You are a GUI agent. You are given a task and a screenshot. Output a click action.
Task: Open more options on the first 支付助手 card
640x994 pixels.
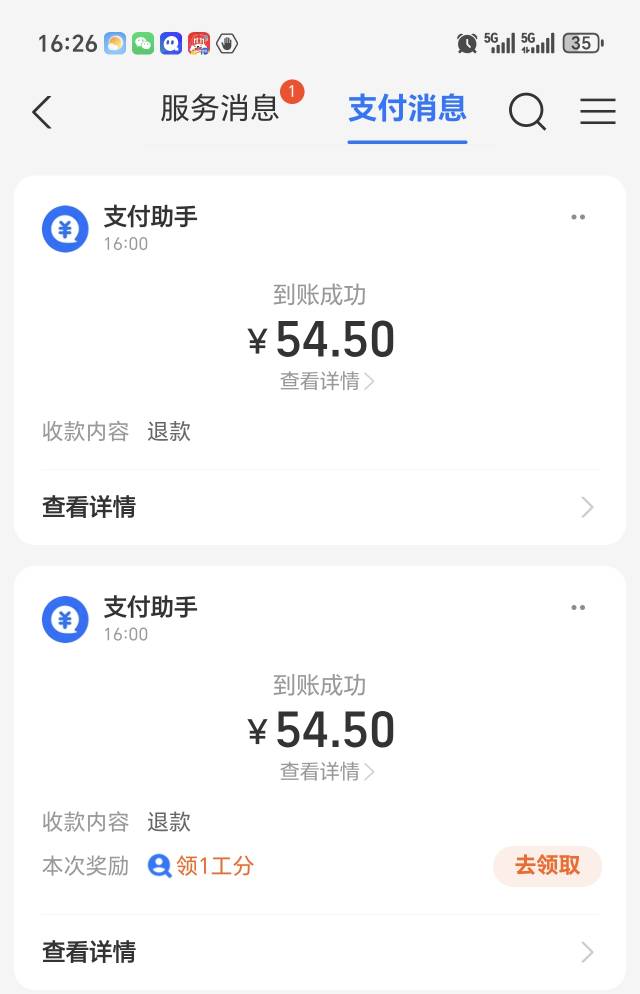577,217
